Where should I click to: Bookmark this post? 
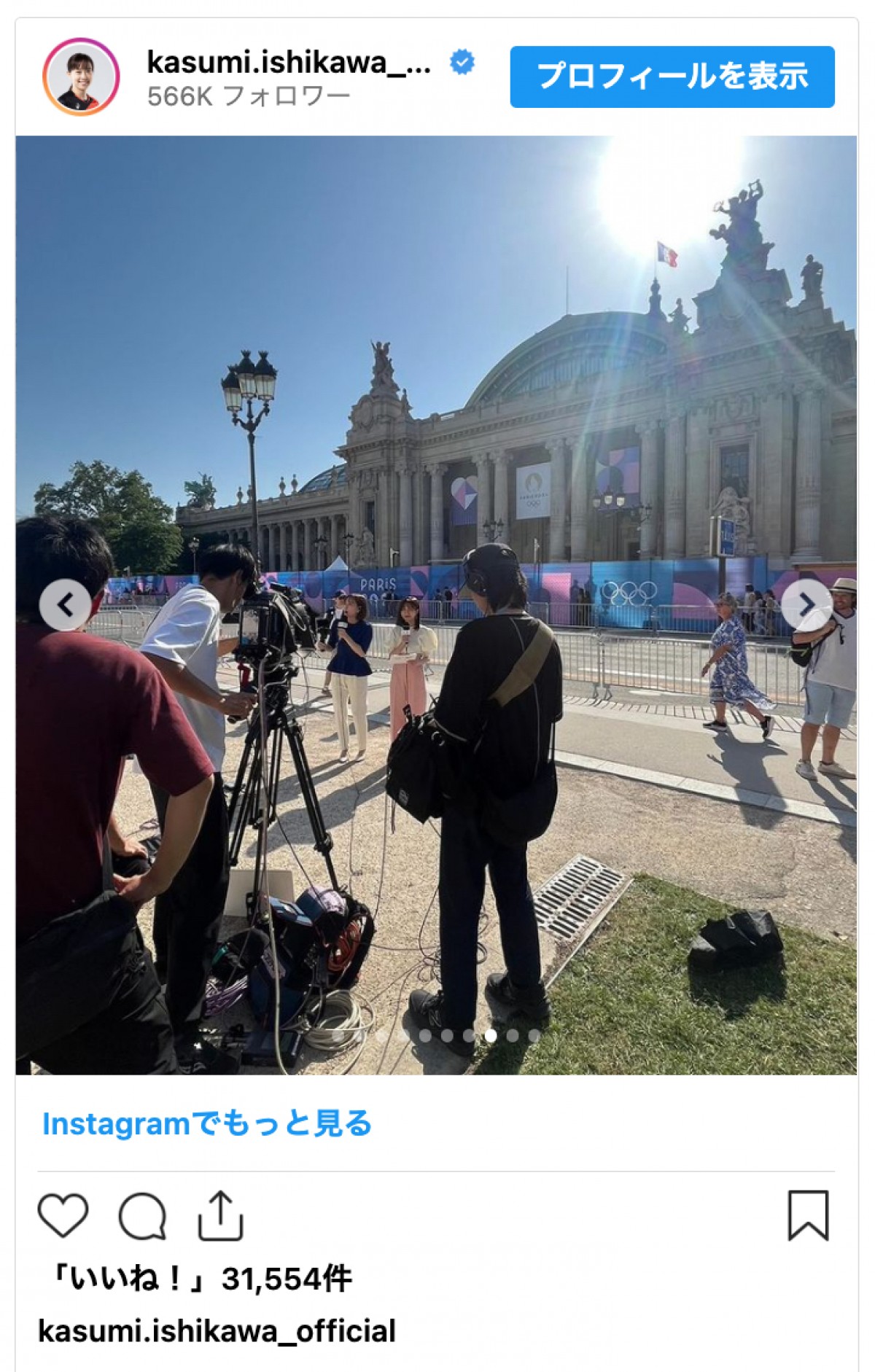click(808, 1215)
